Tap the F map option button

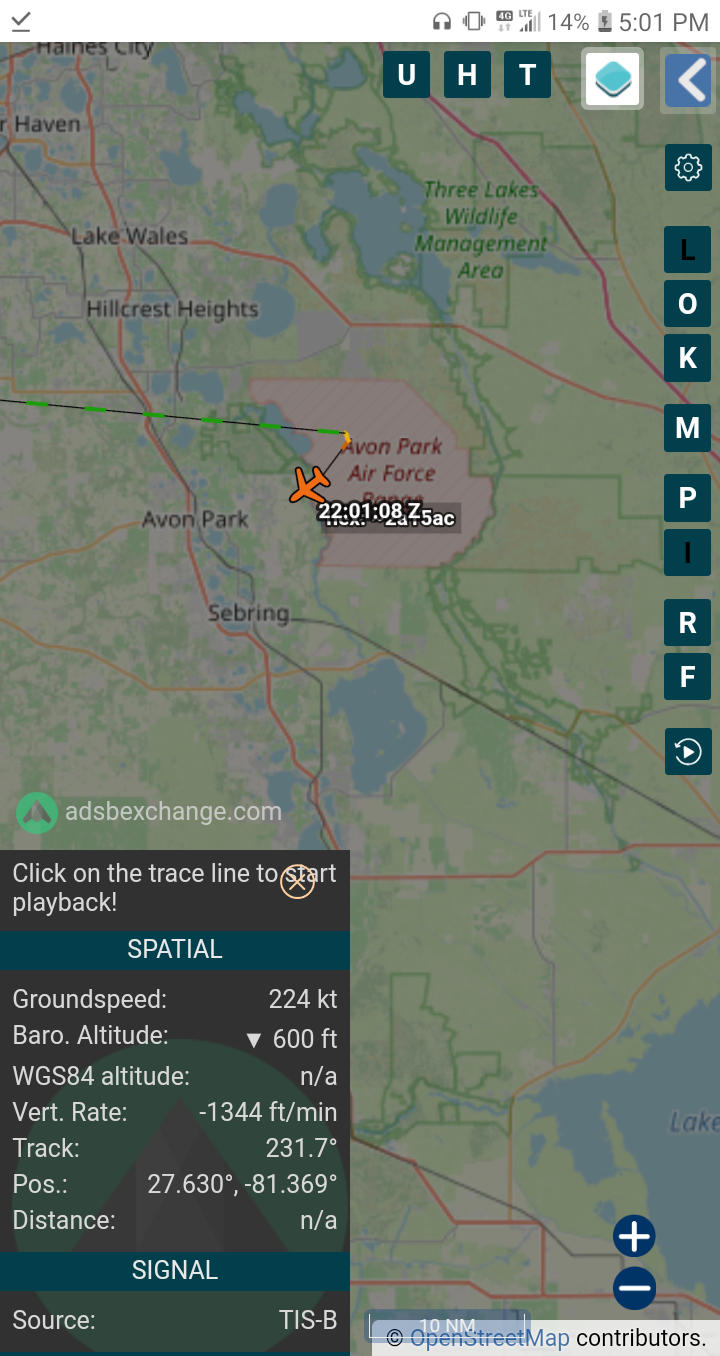coord(688,676)
